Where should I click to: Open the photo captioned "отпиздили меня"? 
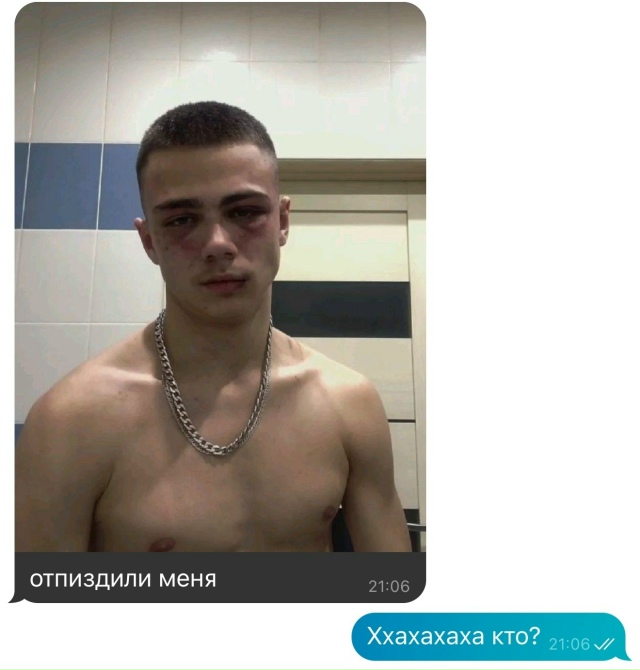pyautogui.click(x=220, y=280)
